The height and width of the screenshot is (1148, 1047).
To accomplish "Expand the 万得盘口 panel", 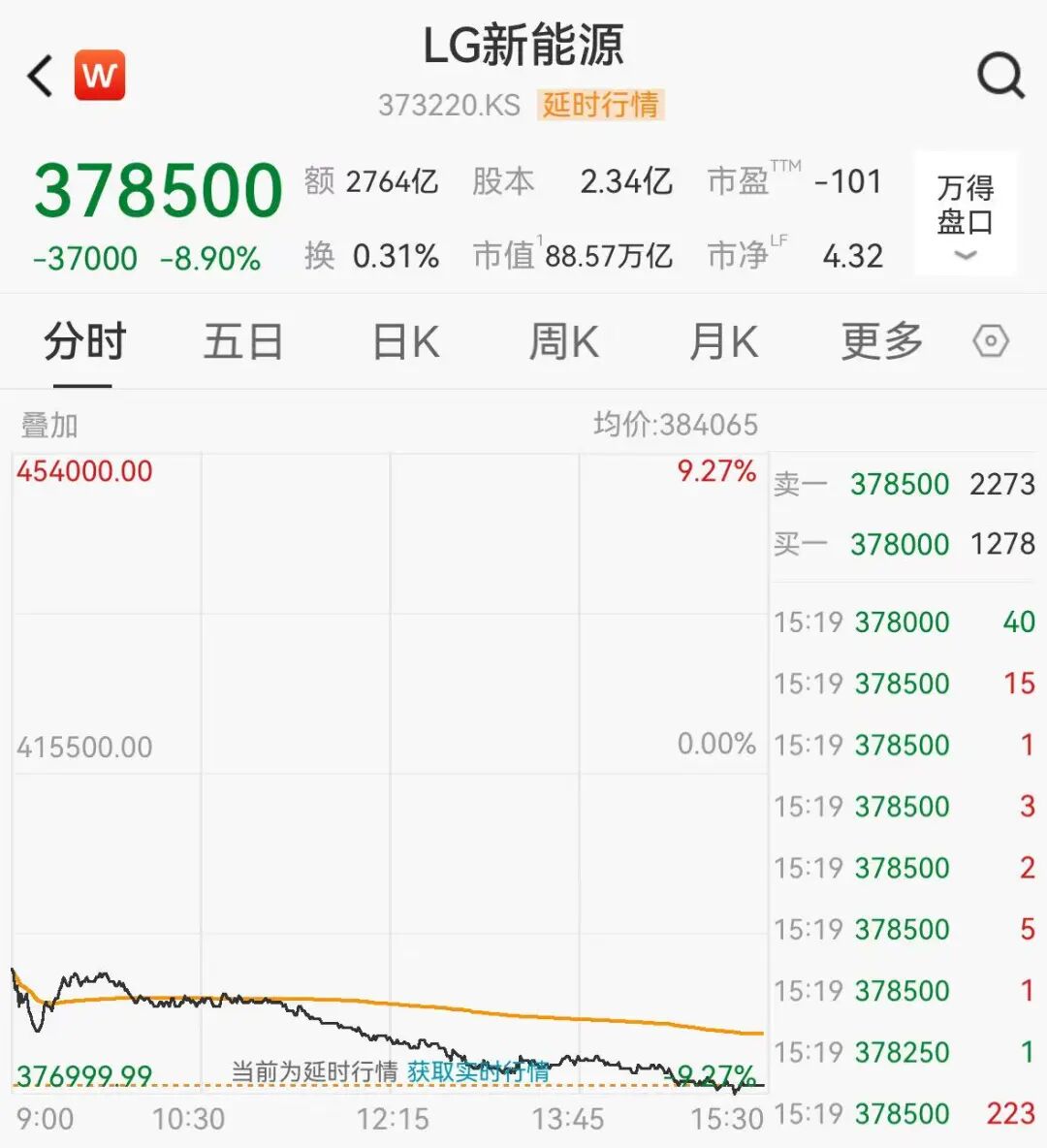I will click(966, 214).
